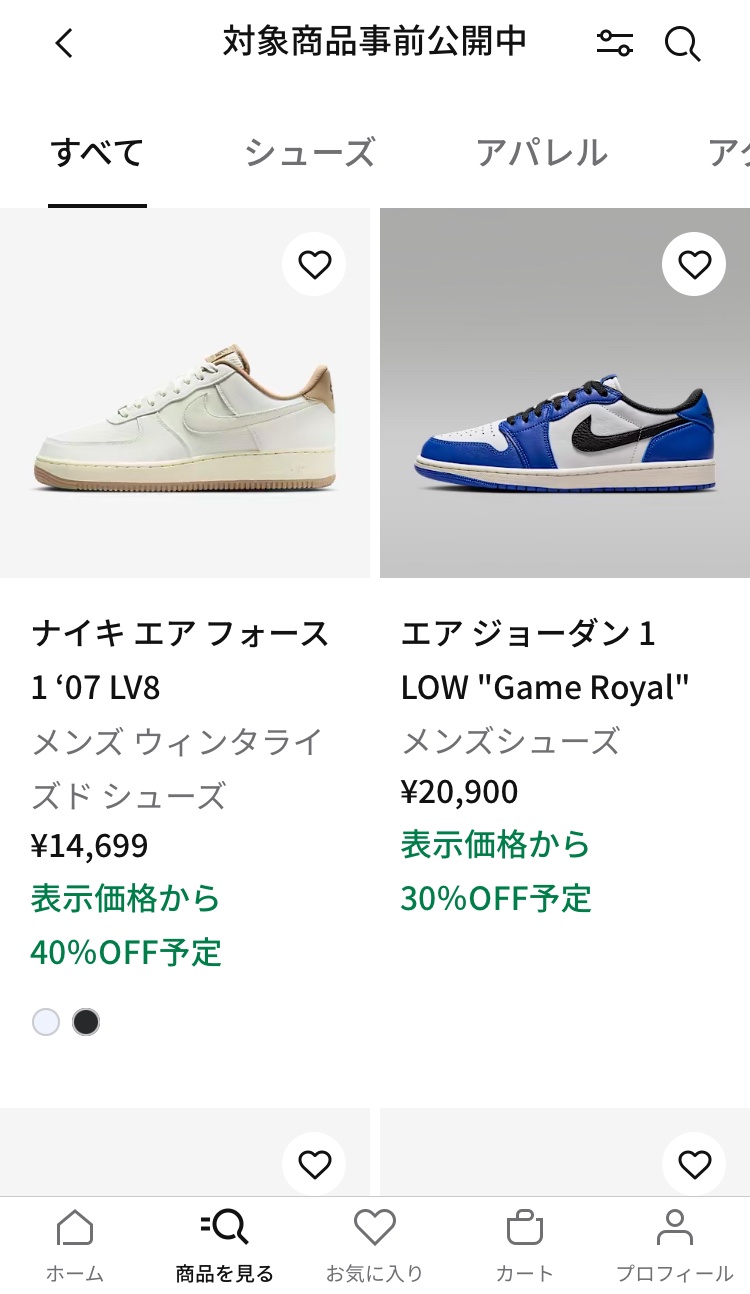Switch to the アパレル tab

541,153
